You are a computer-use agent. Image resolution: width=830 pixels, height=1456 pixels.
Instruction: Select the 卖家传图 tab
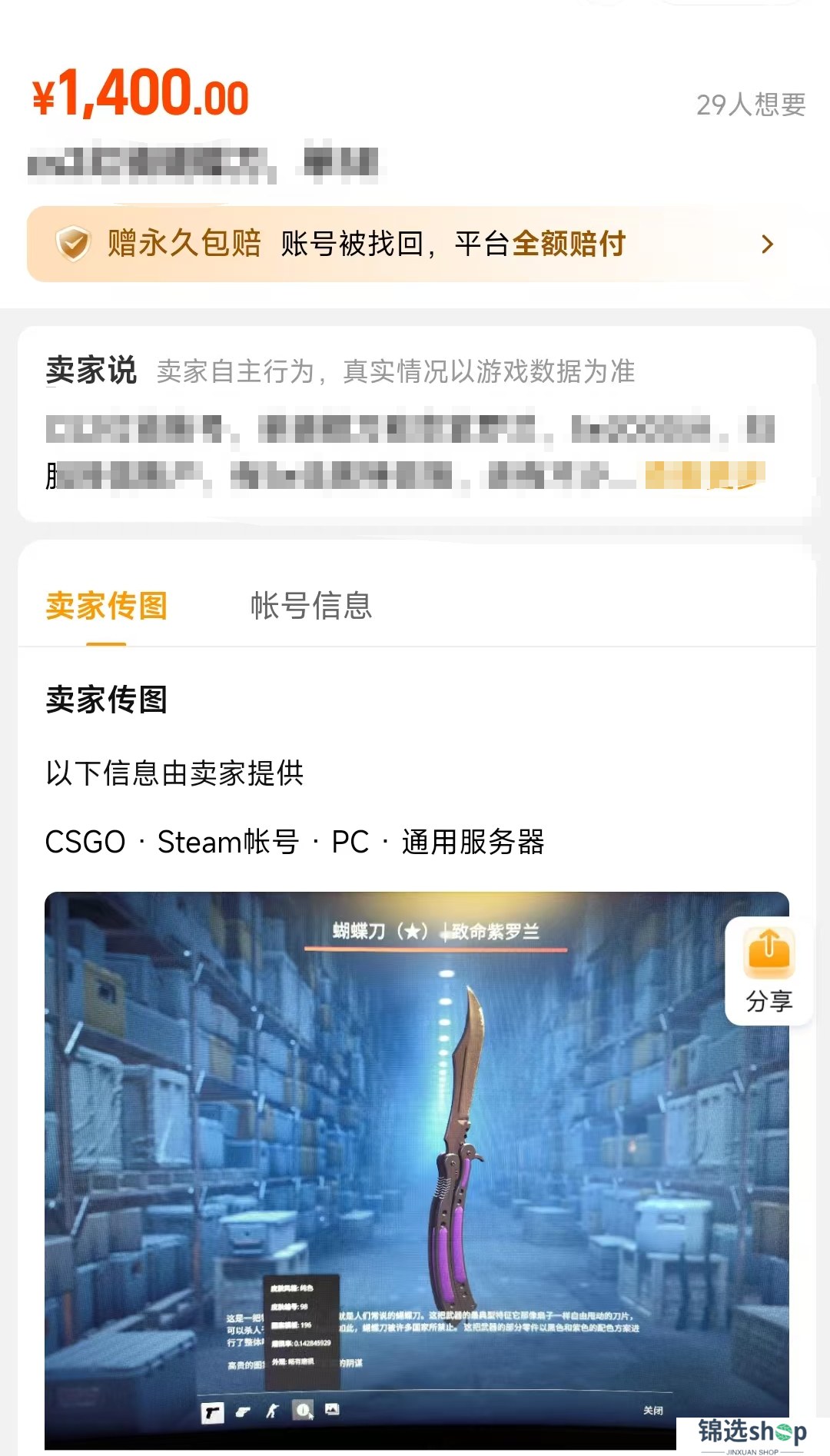pyautogui.click(x=107, y=606)
